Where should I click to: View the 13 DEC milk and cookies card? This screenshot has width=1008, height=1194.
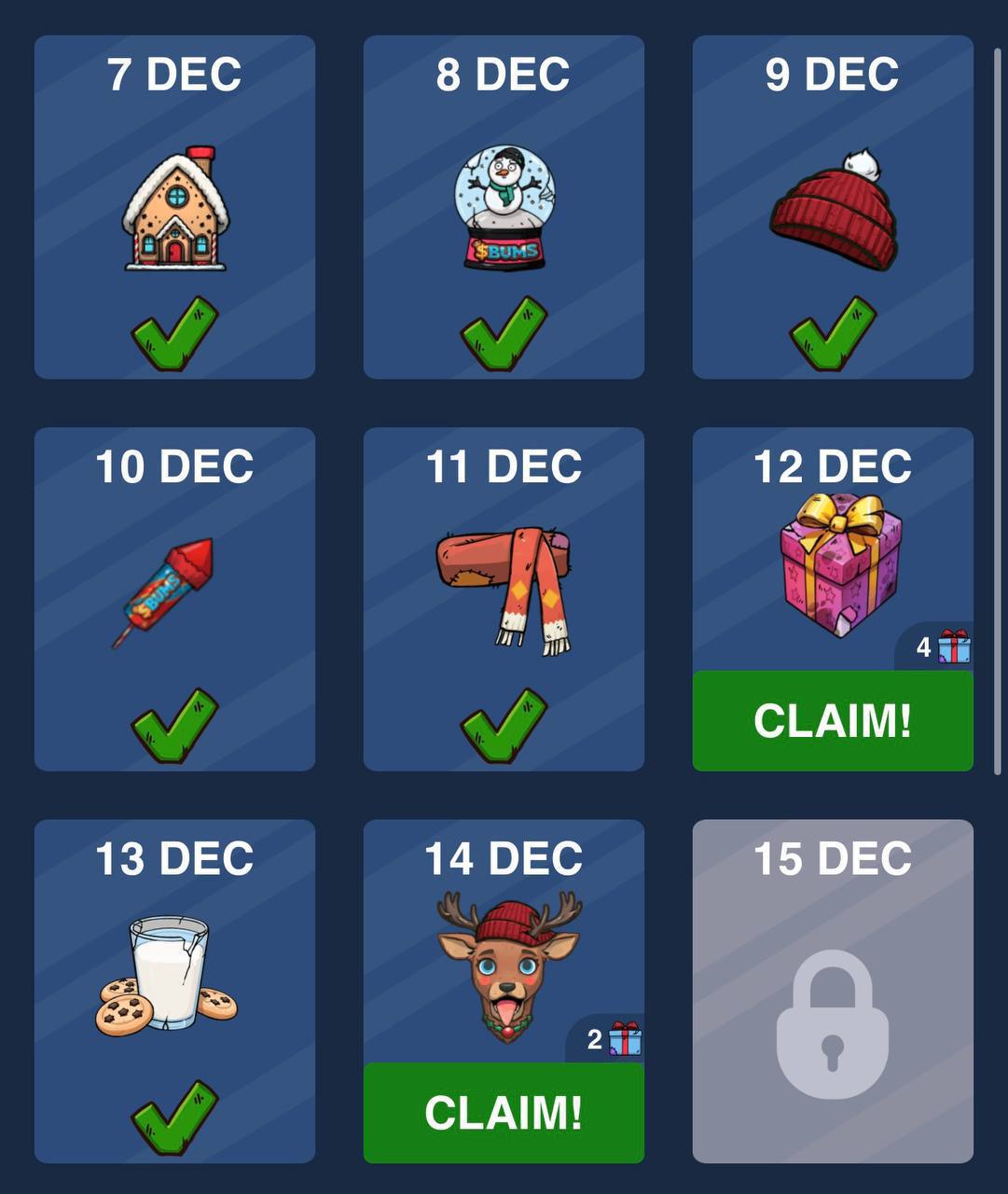click(174, 991)
